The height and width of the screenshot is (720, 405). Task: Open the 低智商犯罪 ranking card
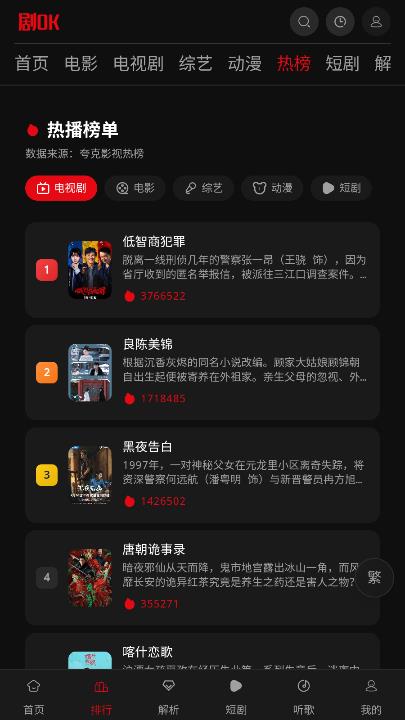click(x=202, y=270)
